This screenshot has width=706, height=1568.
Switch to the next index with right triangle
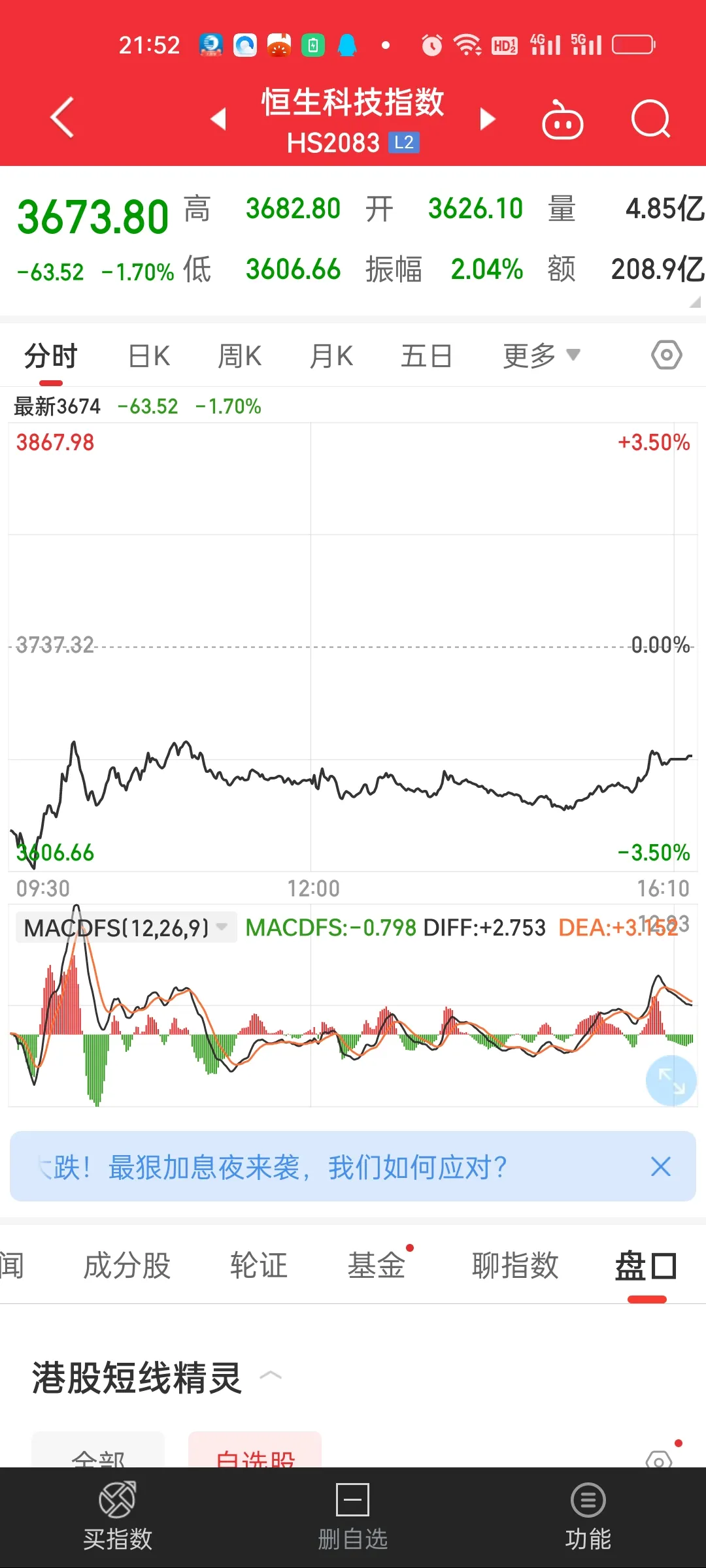487,119
